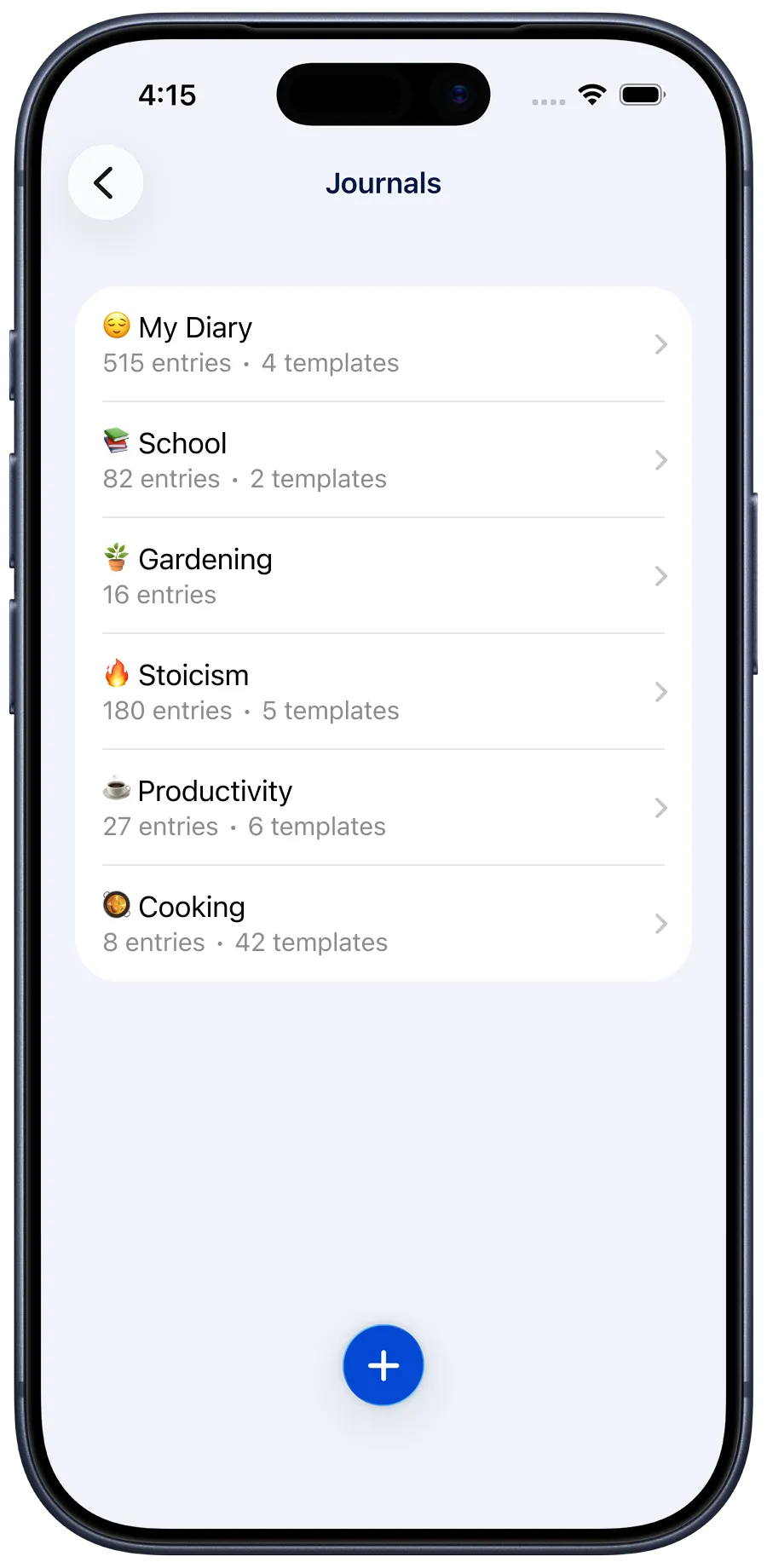The width and height of the screenshot is (767, 1568).
Task: Open the Stoicism journal
Action: [383, 692]
